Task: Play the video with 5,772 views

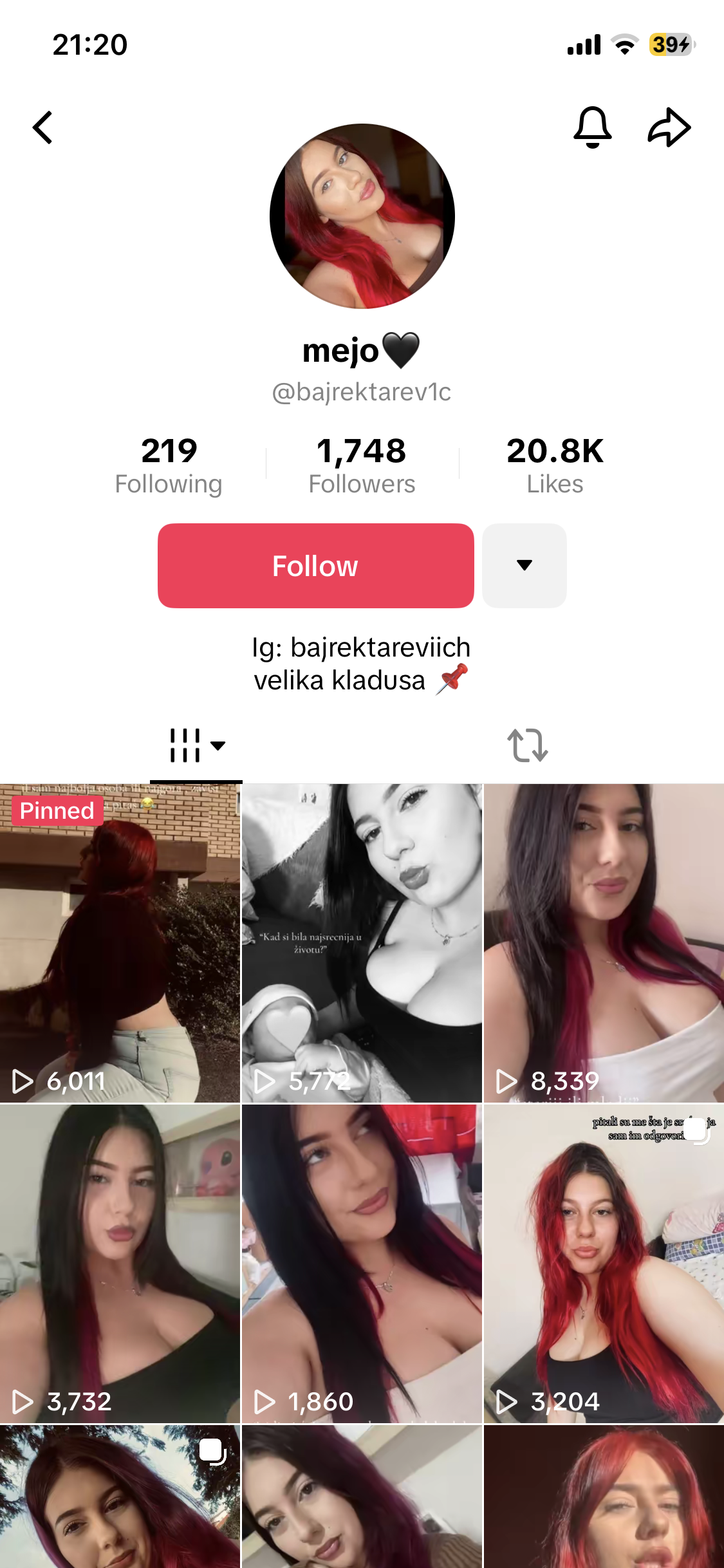Action: click(x=362, y=943)
